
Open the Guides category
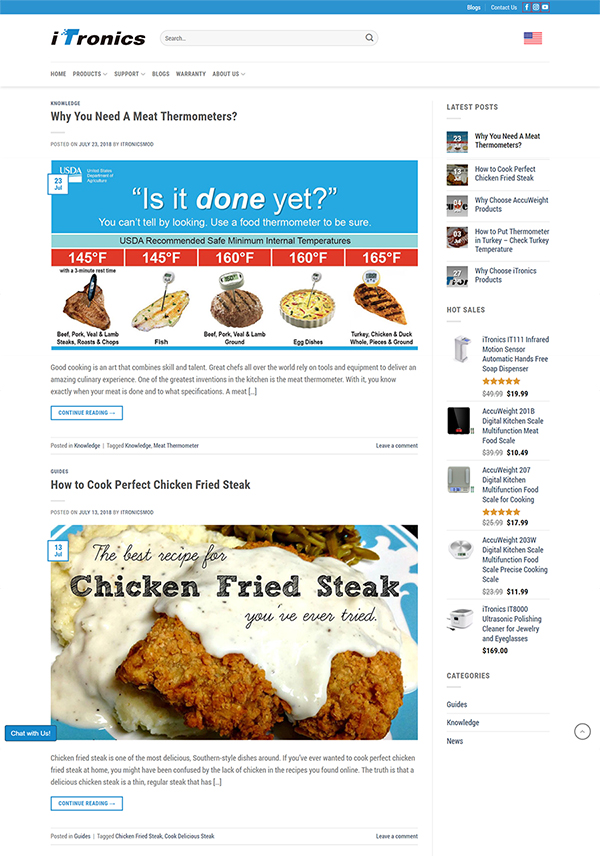pyautogui.click(x=457, y=705)
